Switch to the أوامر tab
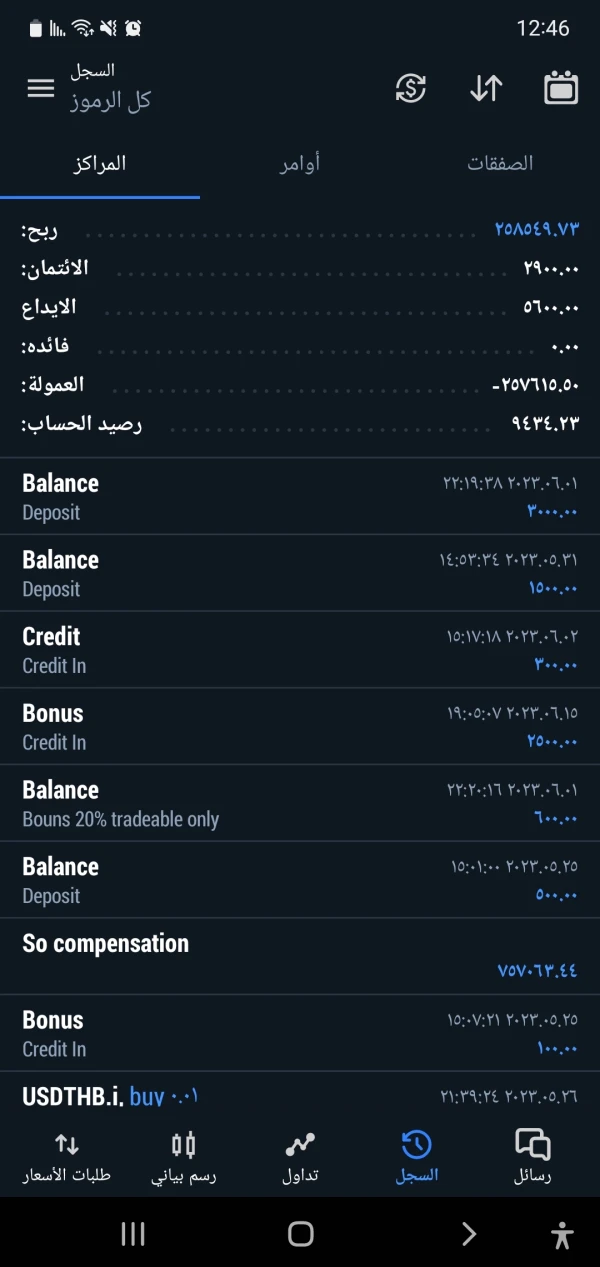 click(299, 163)
